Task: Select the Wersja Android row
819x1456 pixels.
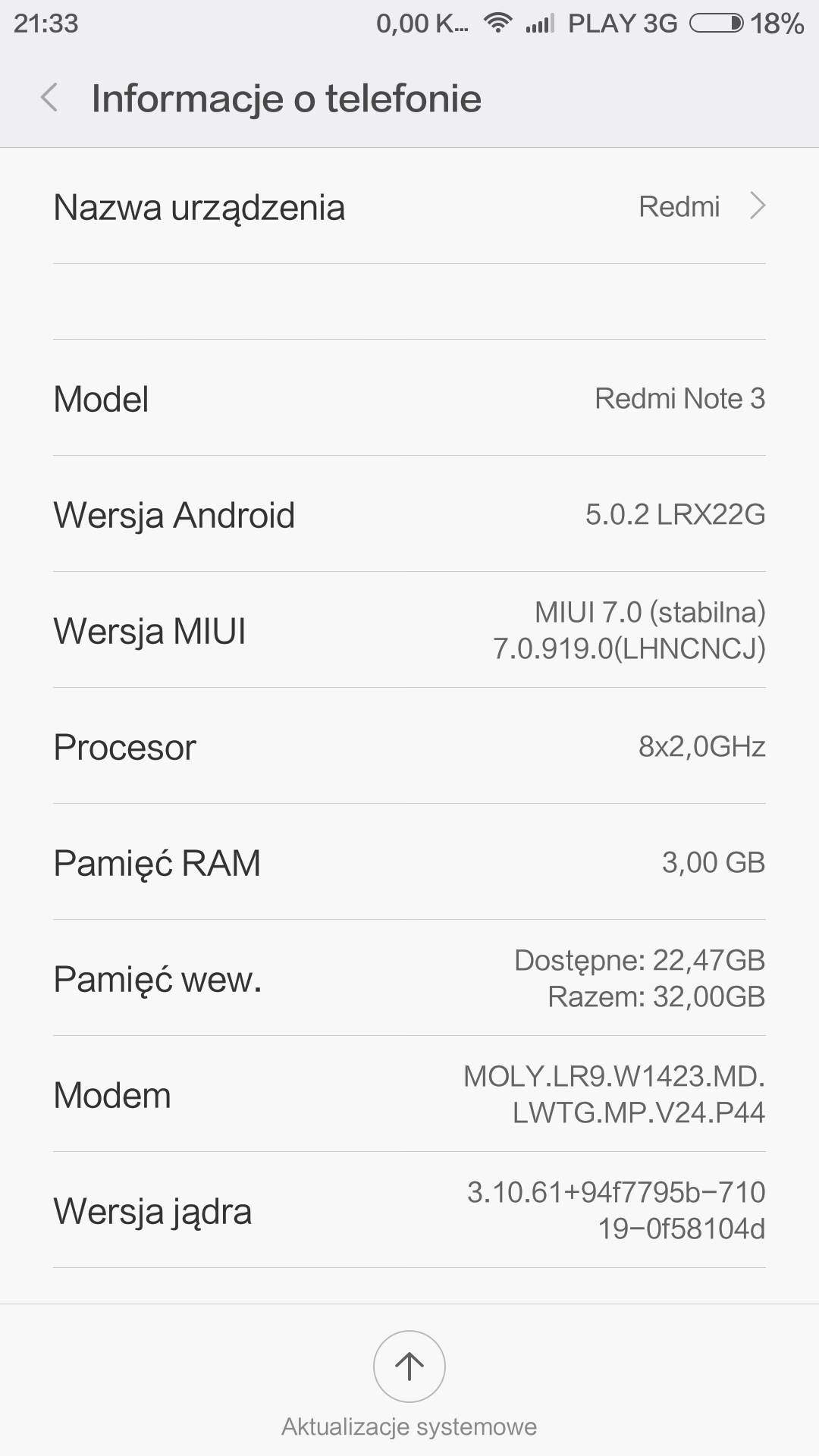Action: [409, 514]
